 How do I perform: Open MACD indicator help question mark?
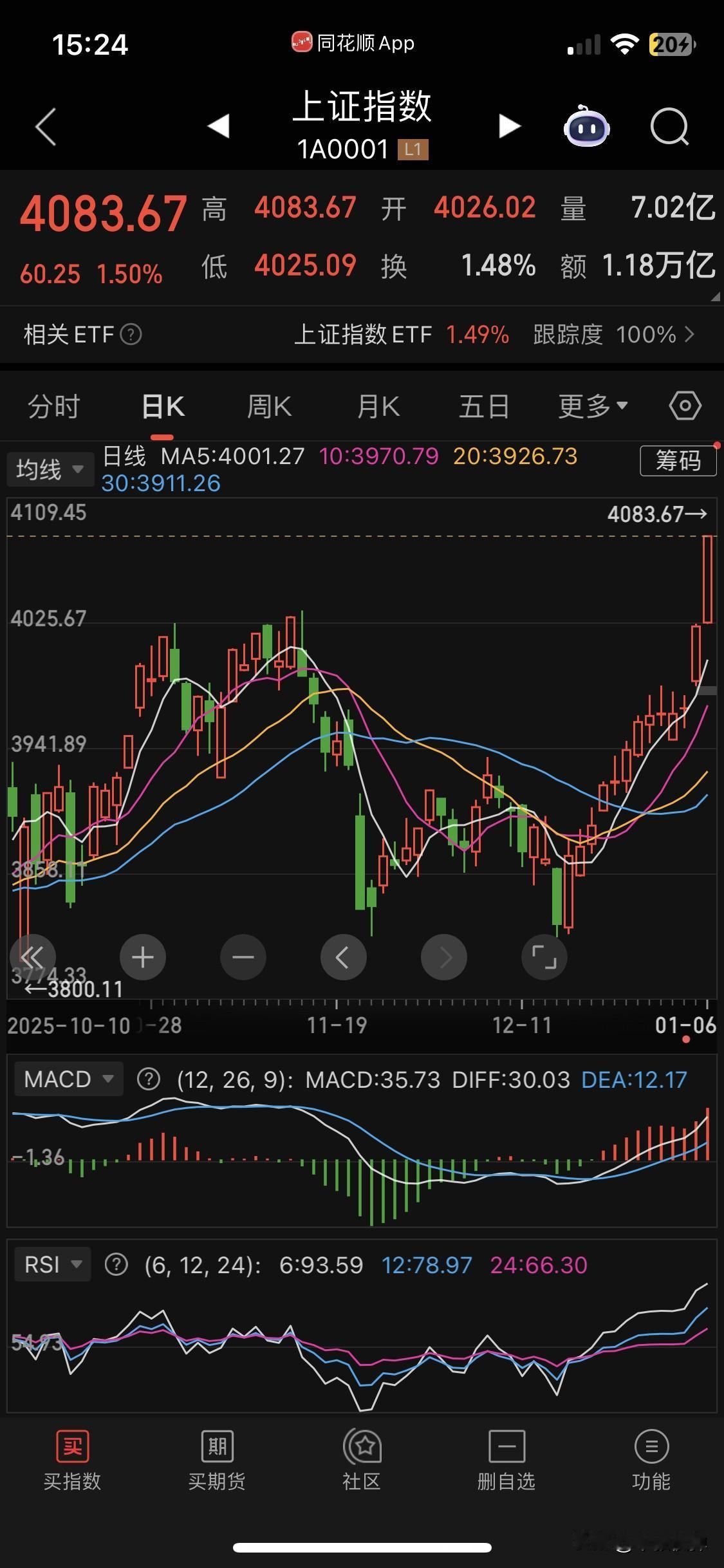(149, 1078)
